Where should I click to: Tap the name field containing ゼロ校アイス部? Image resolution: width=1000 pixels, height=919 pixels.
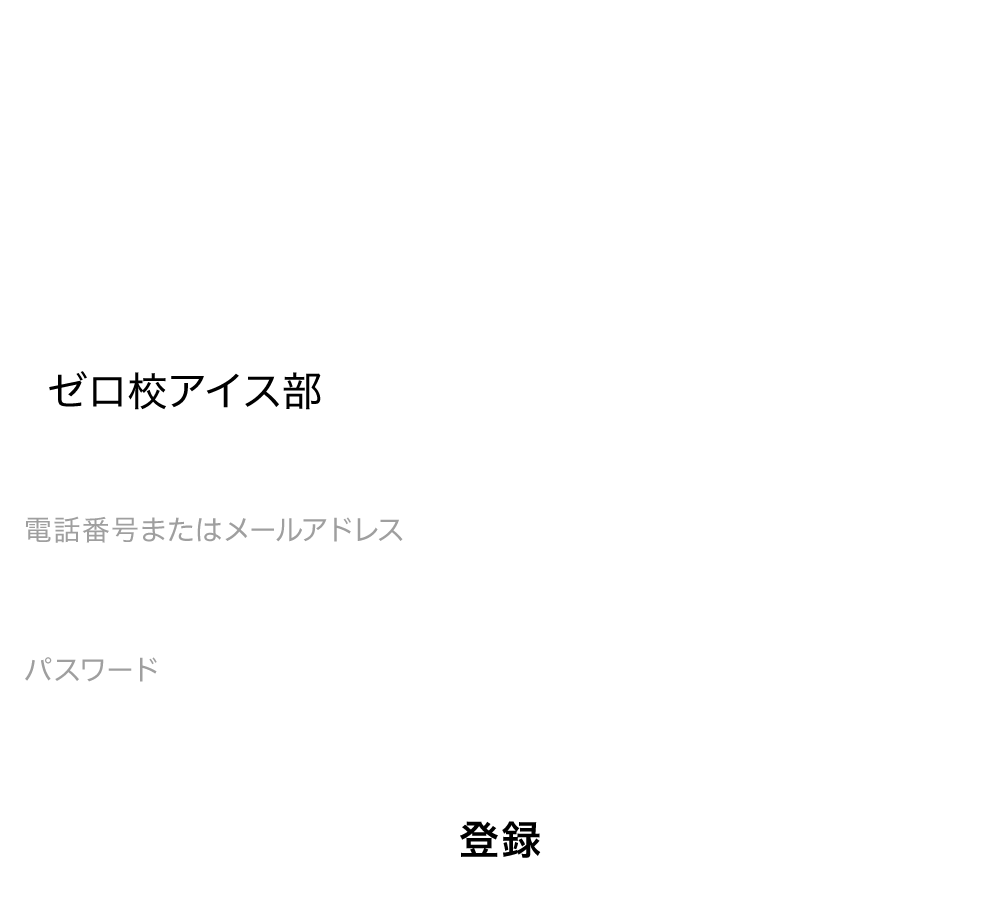pyautogui.click(x=500, y=389)
